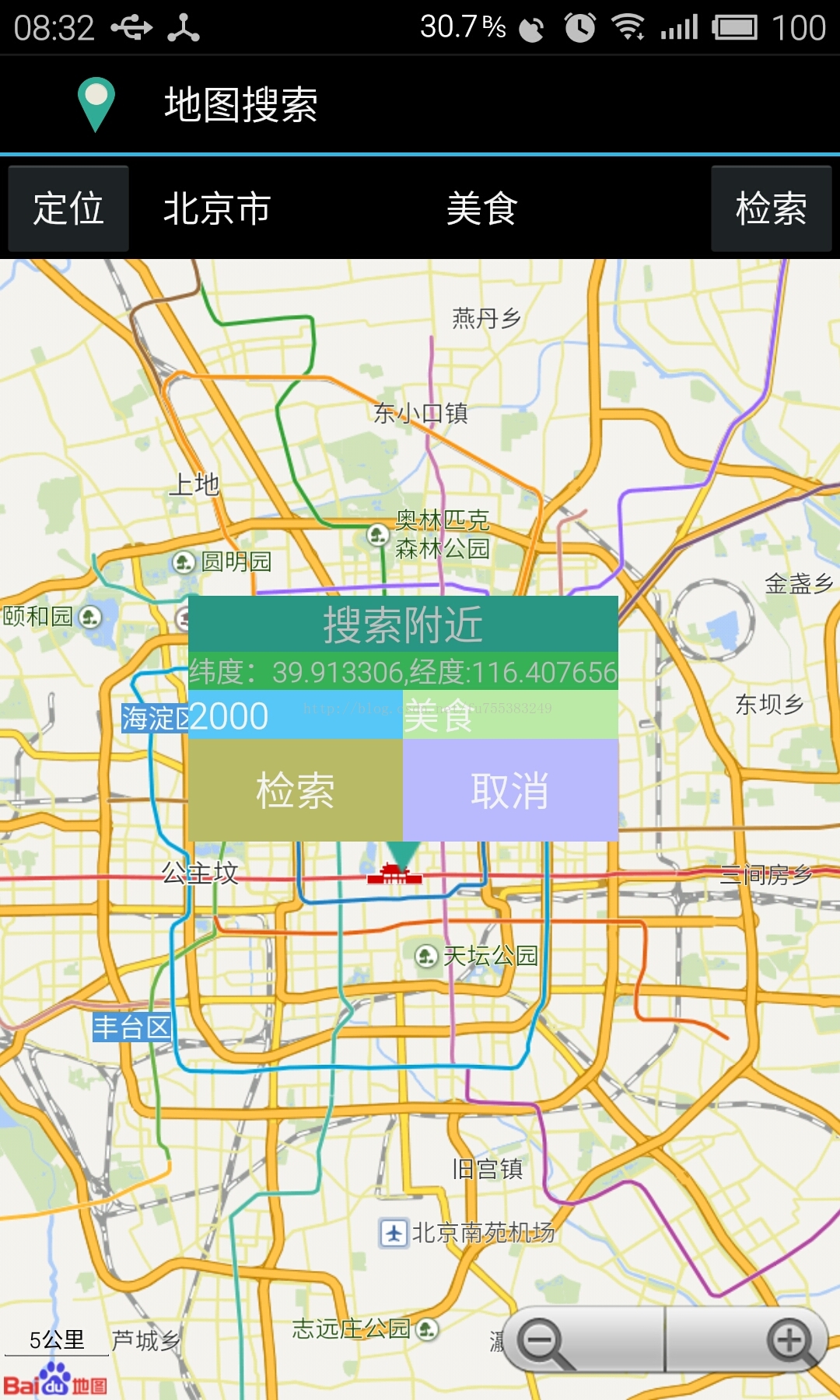Dismiss the dialog with 取消
The height and width of the screenshot is (1400, 840).
[510, 789]
